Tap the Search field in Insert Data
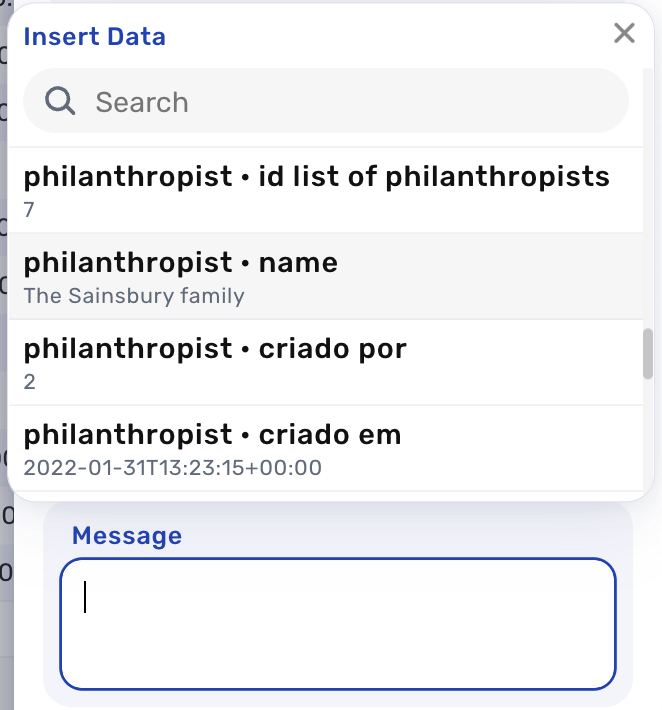662x710 pixels. (x=326, y=102)
